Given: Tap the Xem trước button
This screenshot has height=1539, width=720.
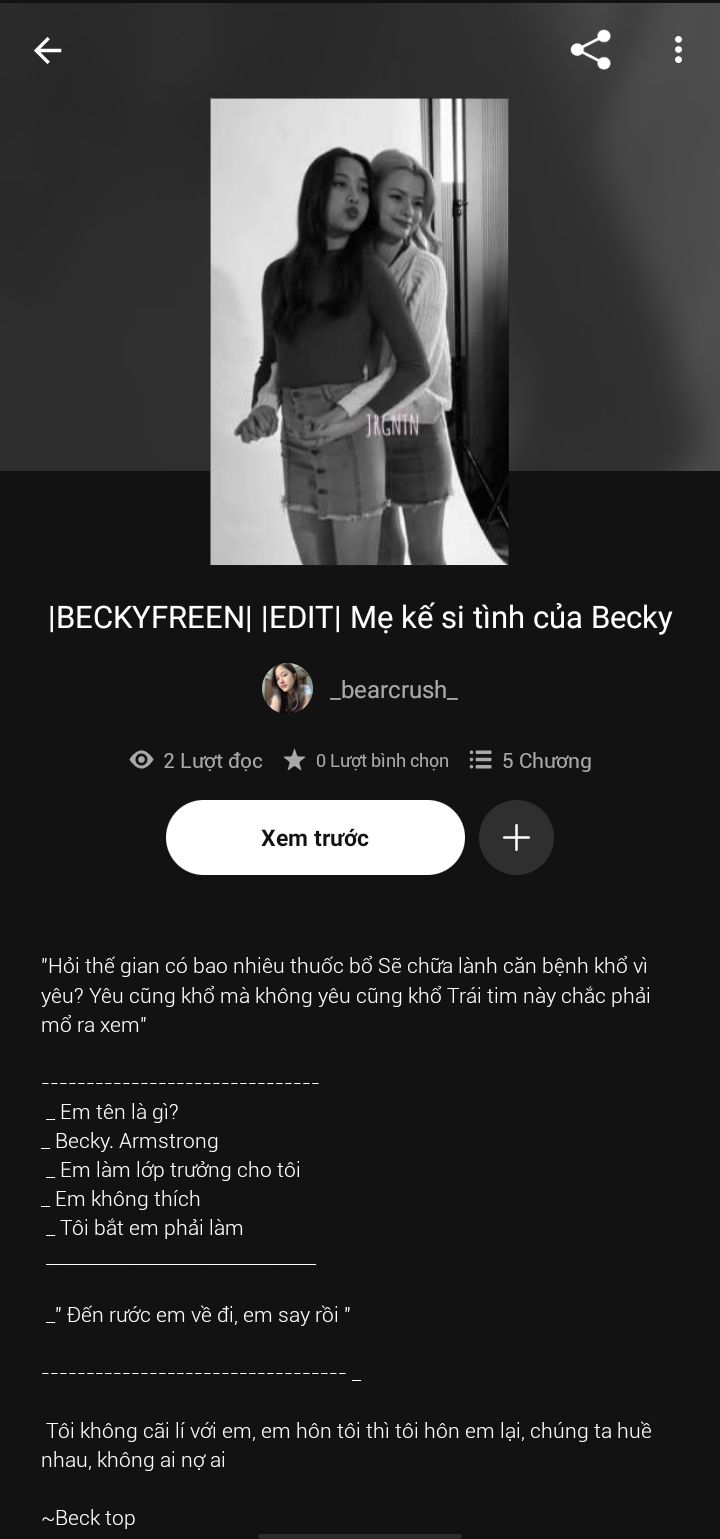Looking at the screenshot, I should (315, 838).
